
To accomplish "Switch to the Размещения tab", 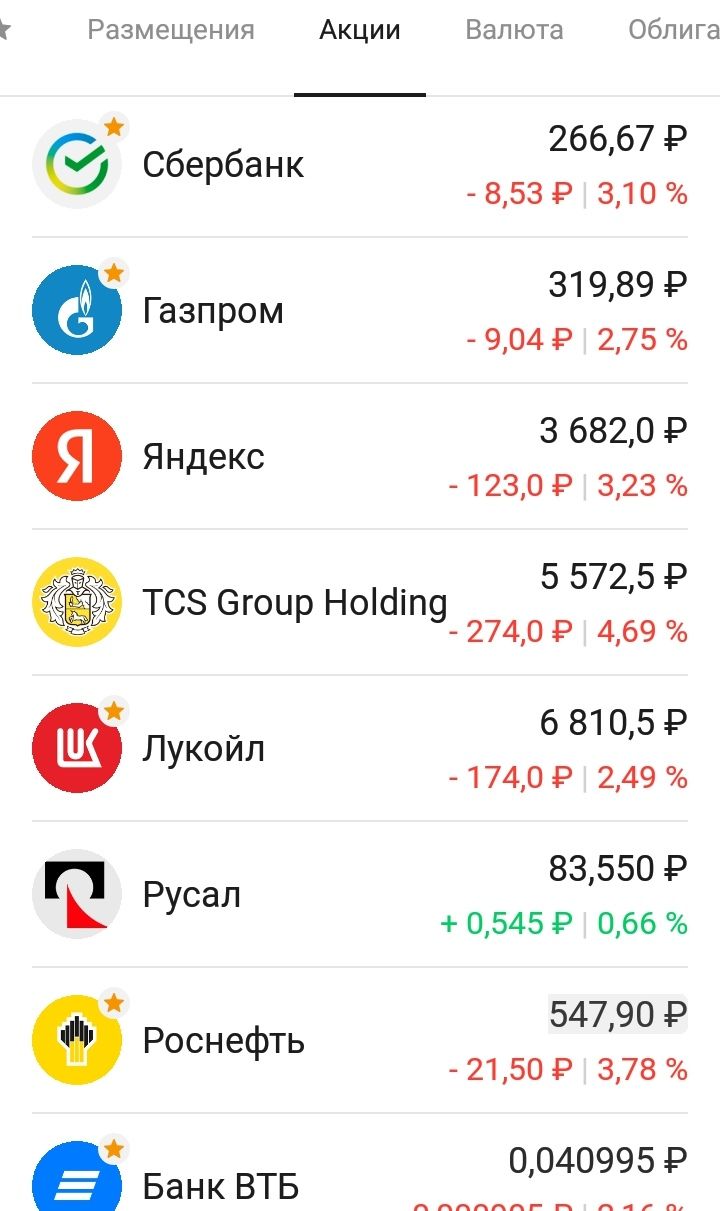I will 171,30.
